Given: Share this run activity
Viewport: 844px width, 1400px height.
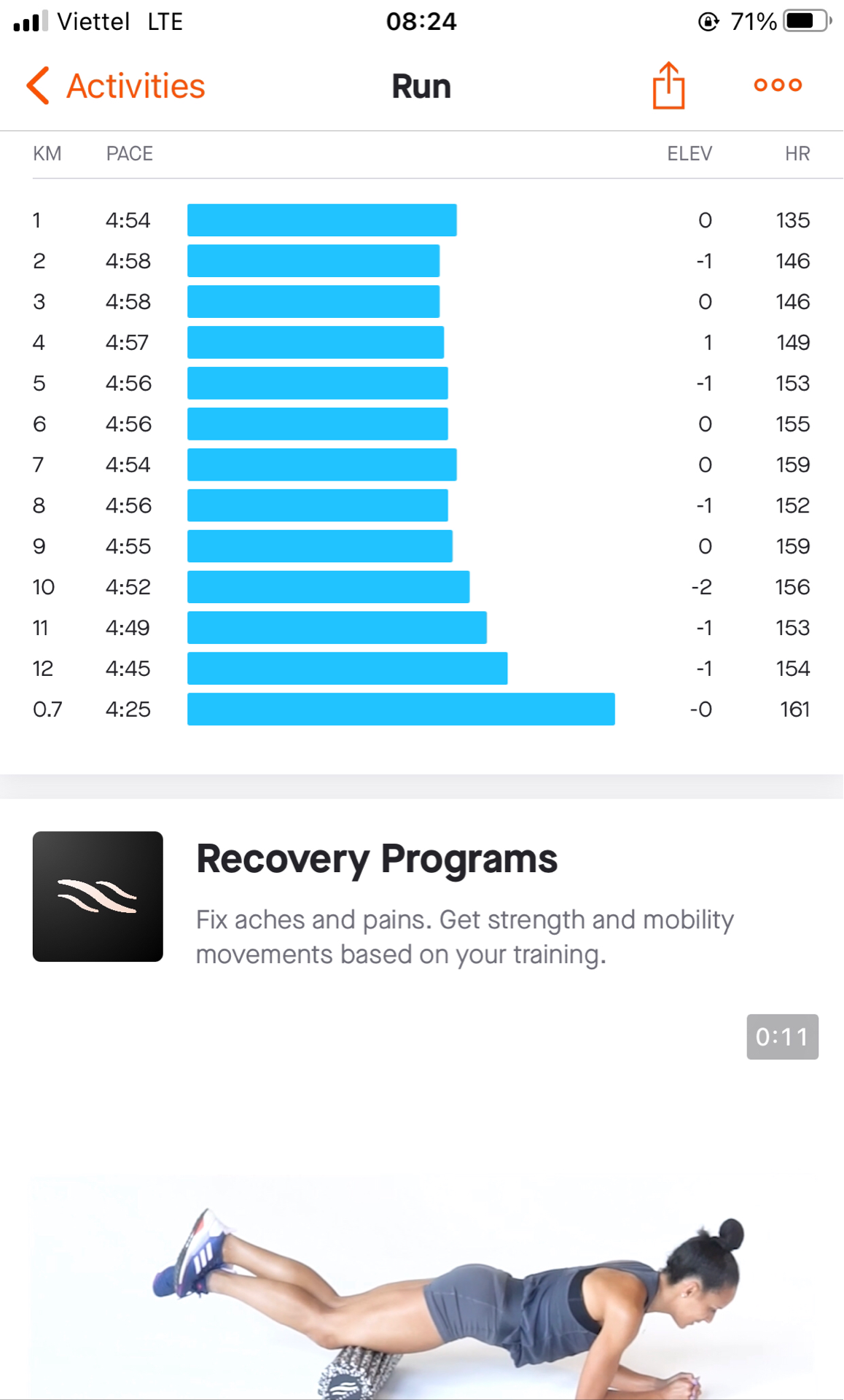Looking at the screenshot, I should (668, 85).
